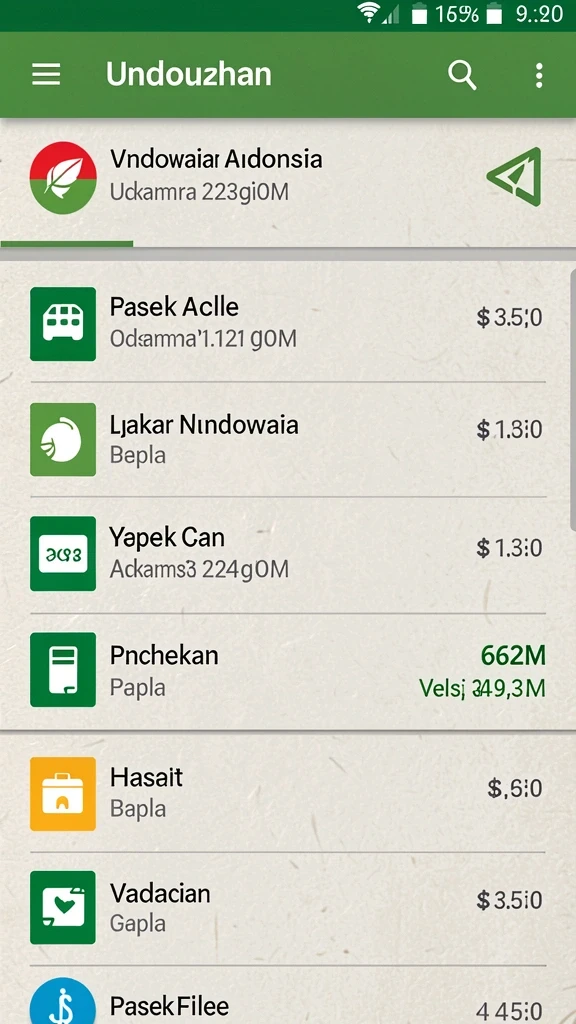The height and width of the screenshot is (1024, 576).
Task: Select the Hasait entry
Action: [x=288, y=793]
